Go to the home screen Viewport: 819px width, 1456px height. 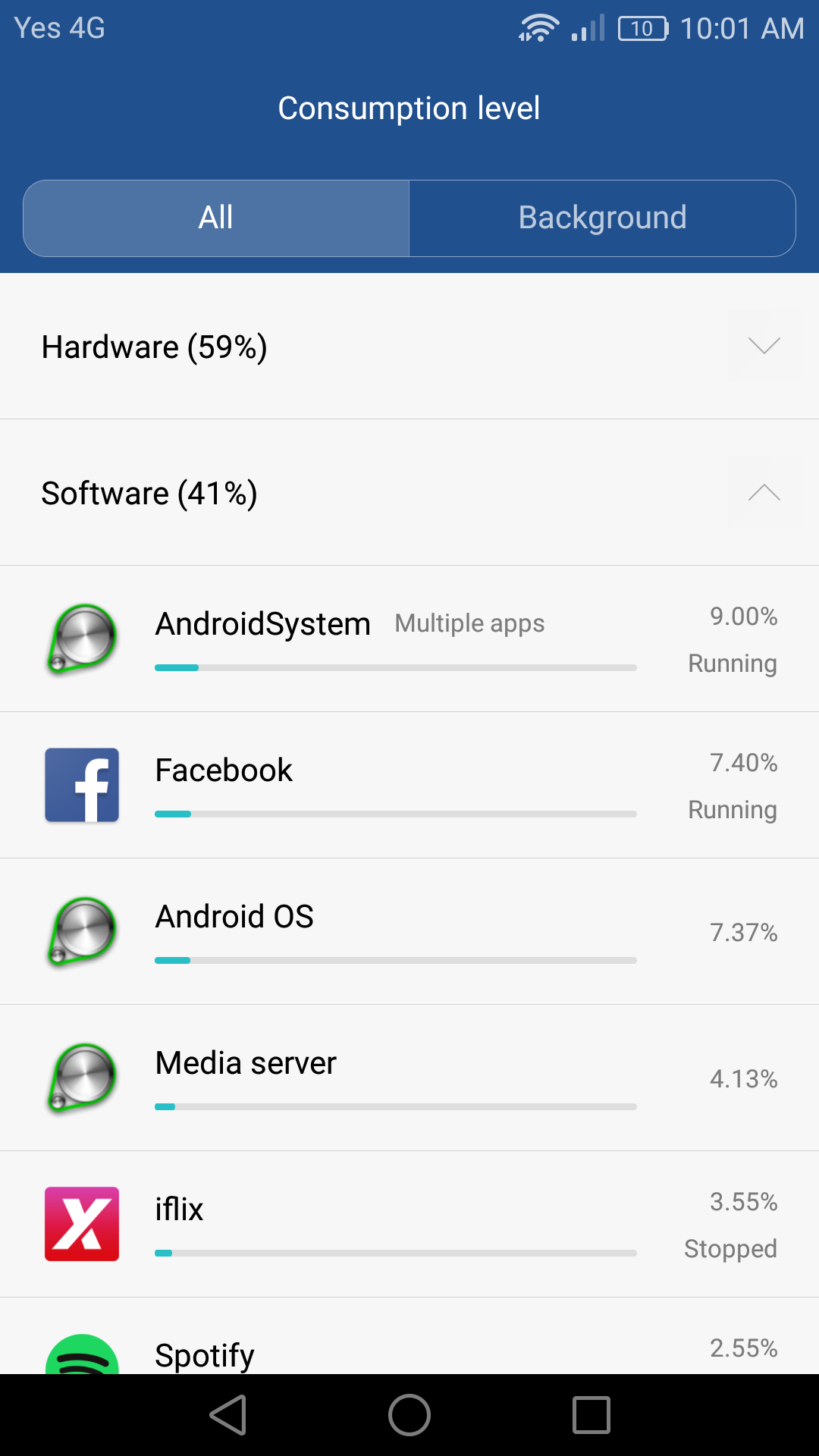(409, 1415)
